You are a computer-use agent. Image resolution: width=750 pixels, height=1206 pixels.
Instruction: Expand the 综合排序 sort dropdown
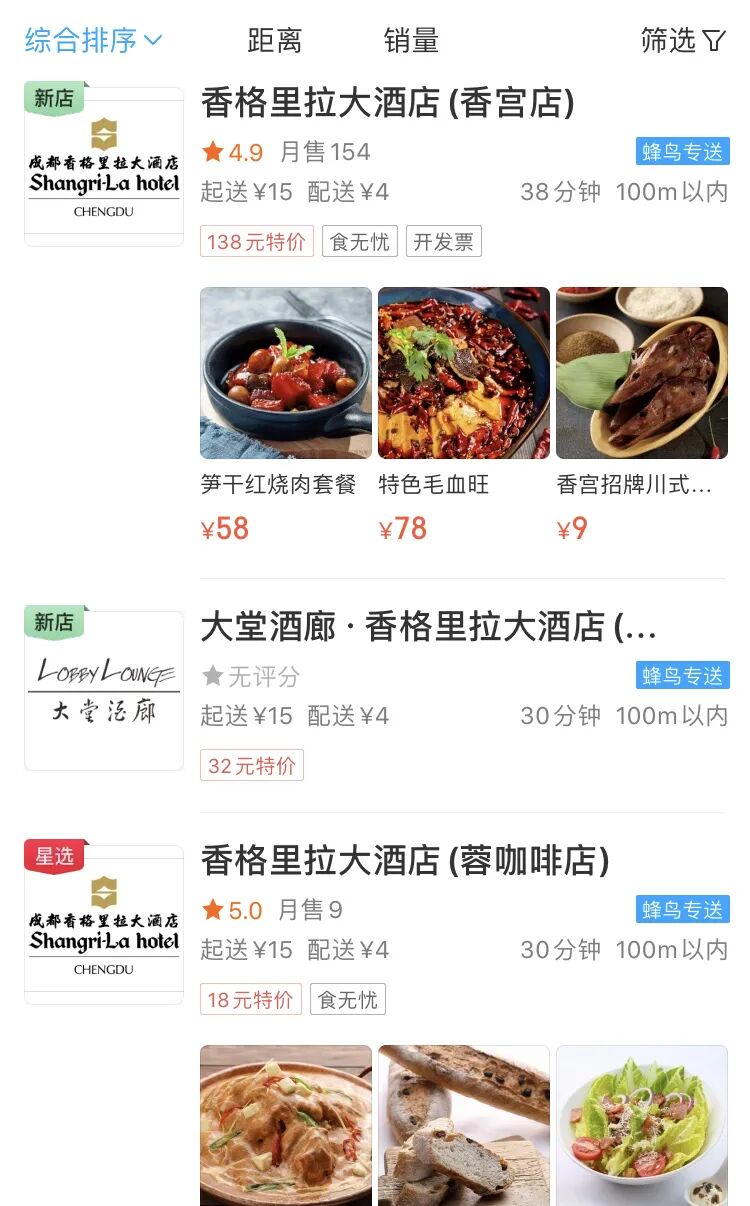point(93,40)
